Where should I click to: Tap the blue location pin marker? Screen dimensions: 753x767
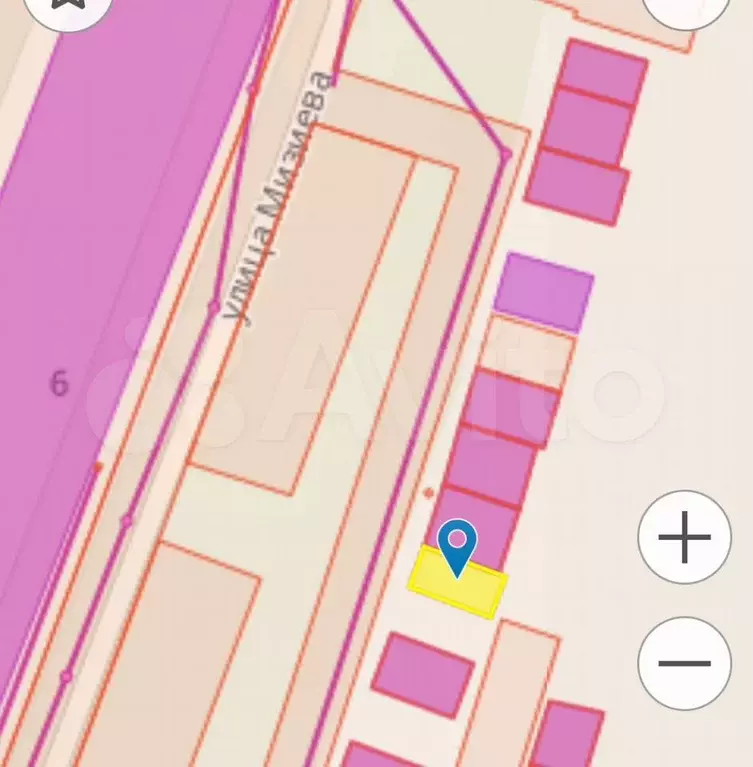[457, 545]
